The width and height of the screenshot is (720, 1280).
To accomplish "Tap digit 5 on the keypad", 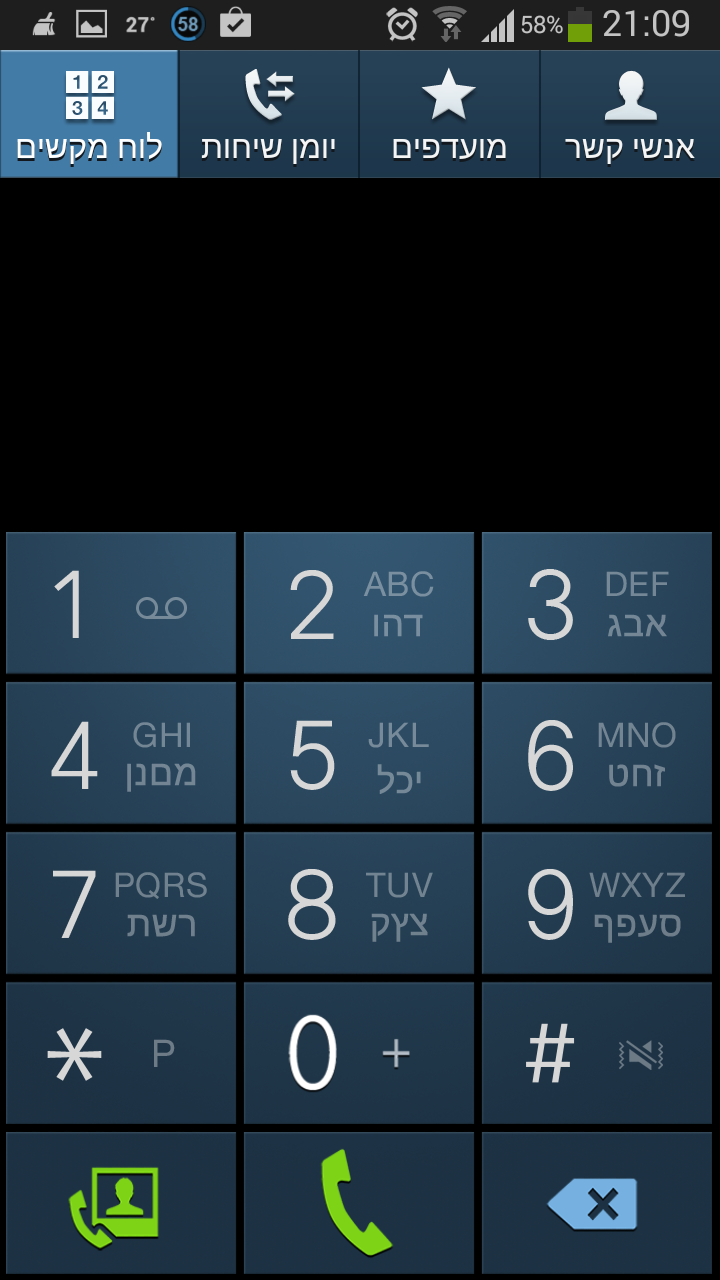I will 358,753.
